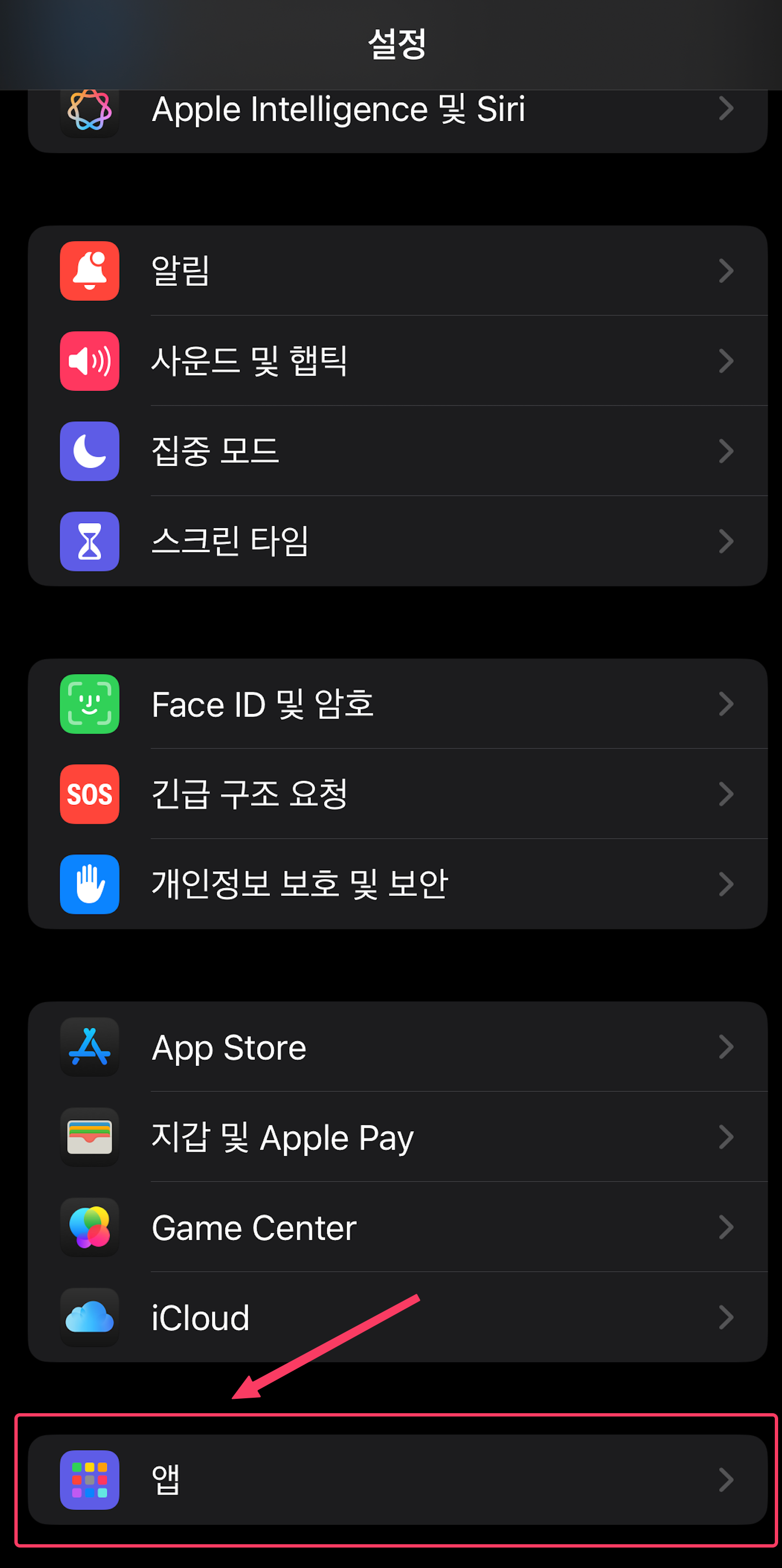Select the green Face ID icon

tap(89, 704)
